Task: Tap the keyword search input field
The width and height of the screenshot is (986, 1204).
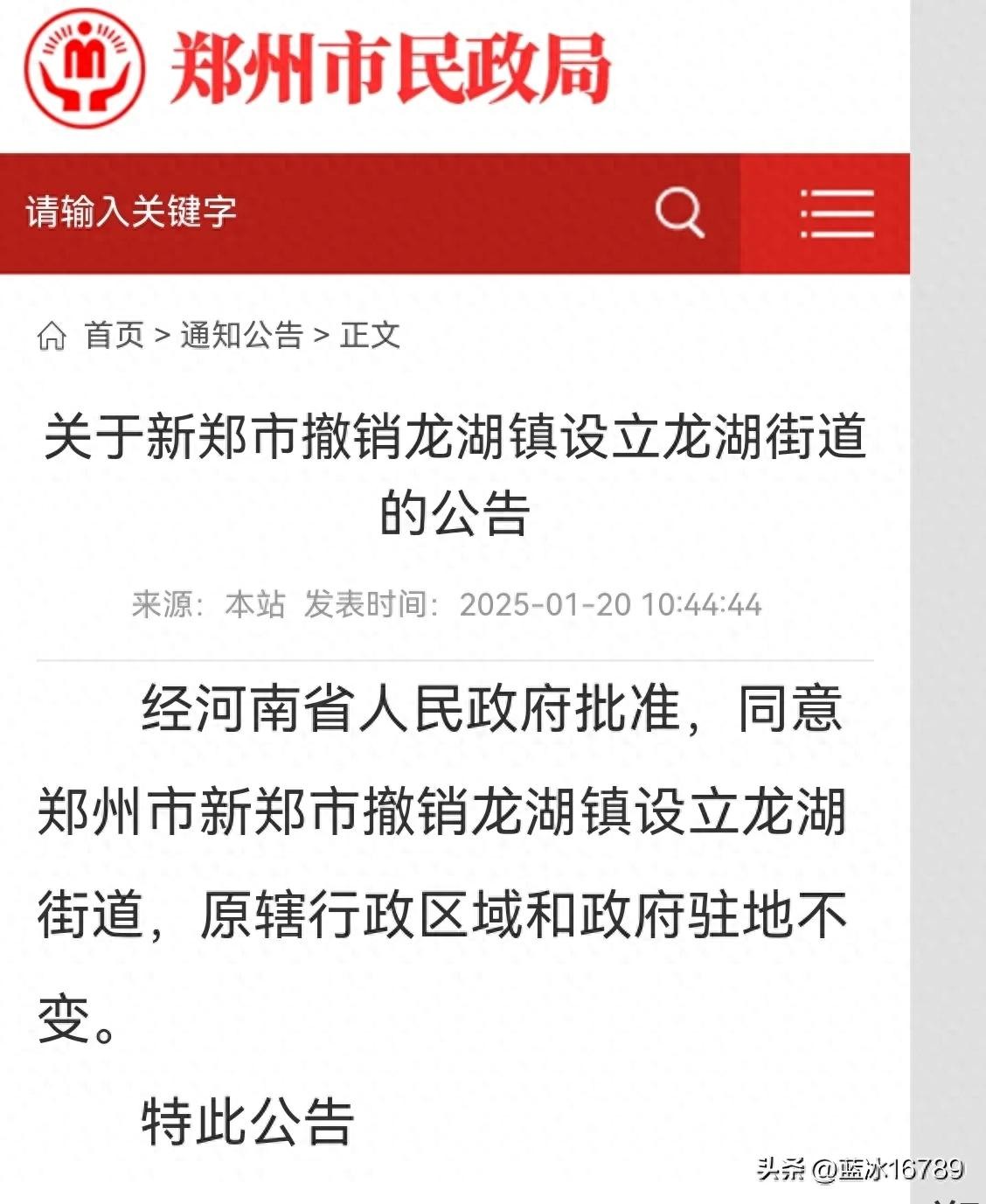Action: coord(332,212)
